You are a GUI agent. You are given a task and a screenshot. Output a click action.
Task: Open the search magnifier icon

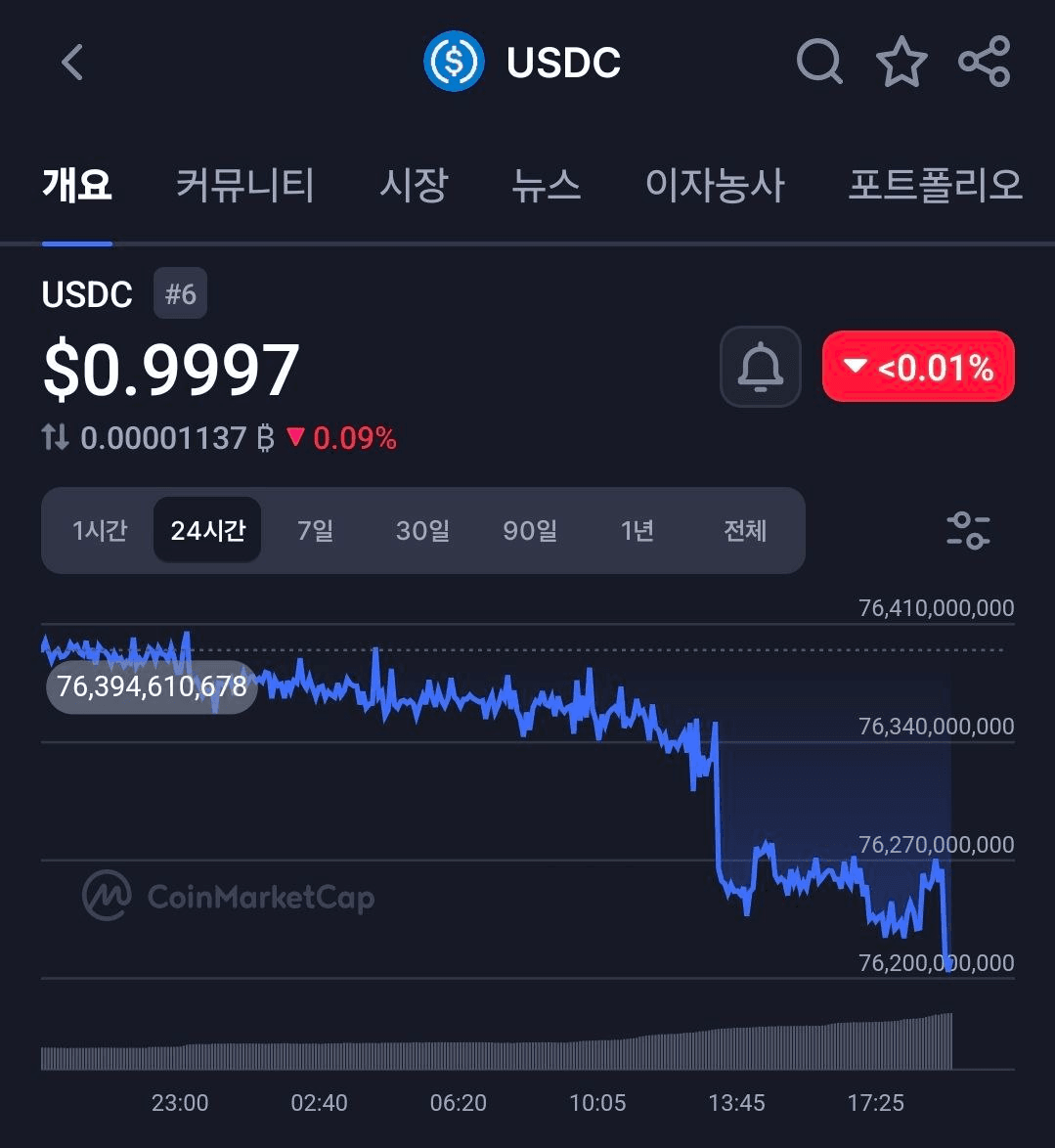pos(819,63)
